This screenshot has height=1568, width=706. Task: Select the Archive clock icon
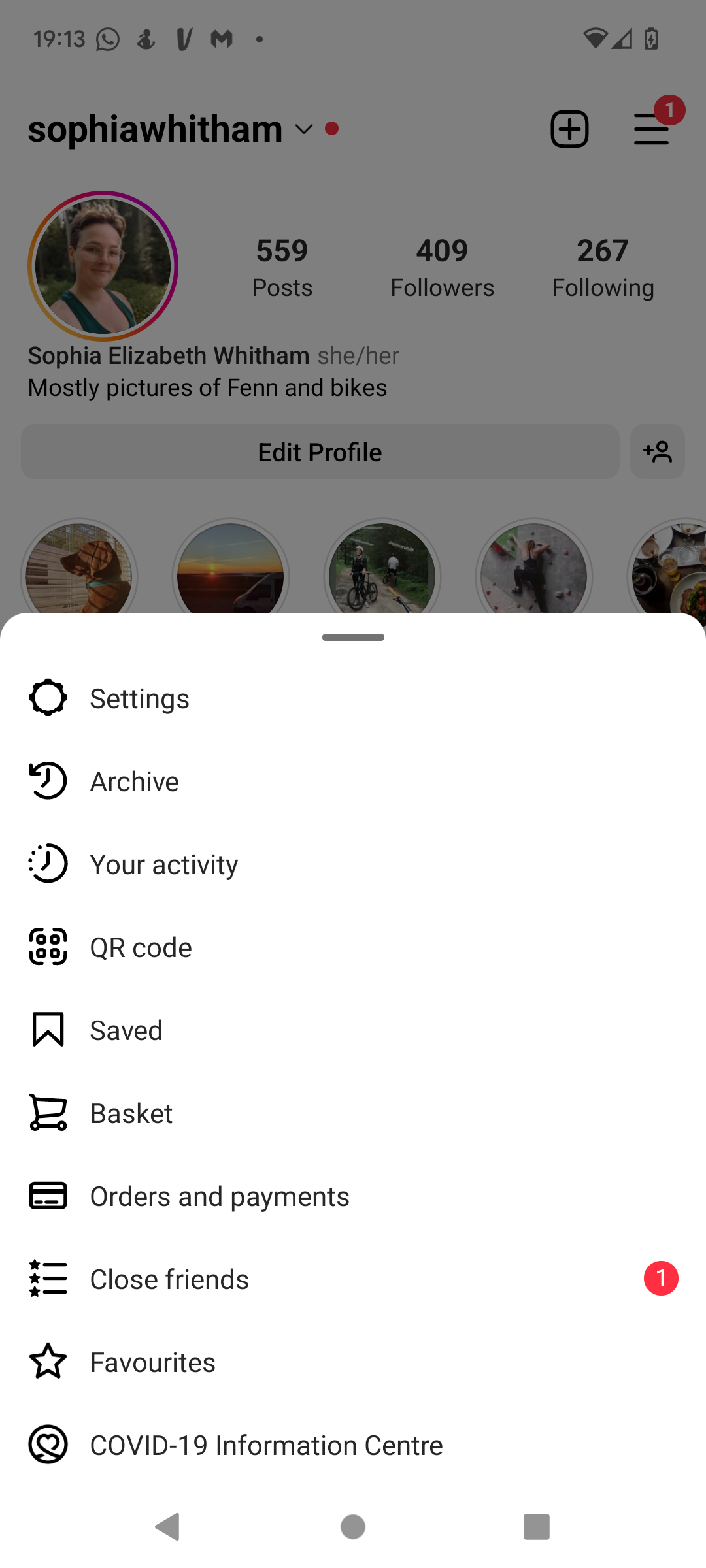(48, 781)
